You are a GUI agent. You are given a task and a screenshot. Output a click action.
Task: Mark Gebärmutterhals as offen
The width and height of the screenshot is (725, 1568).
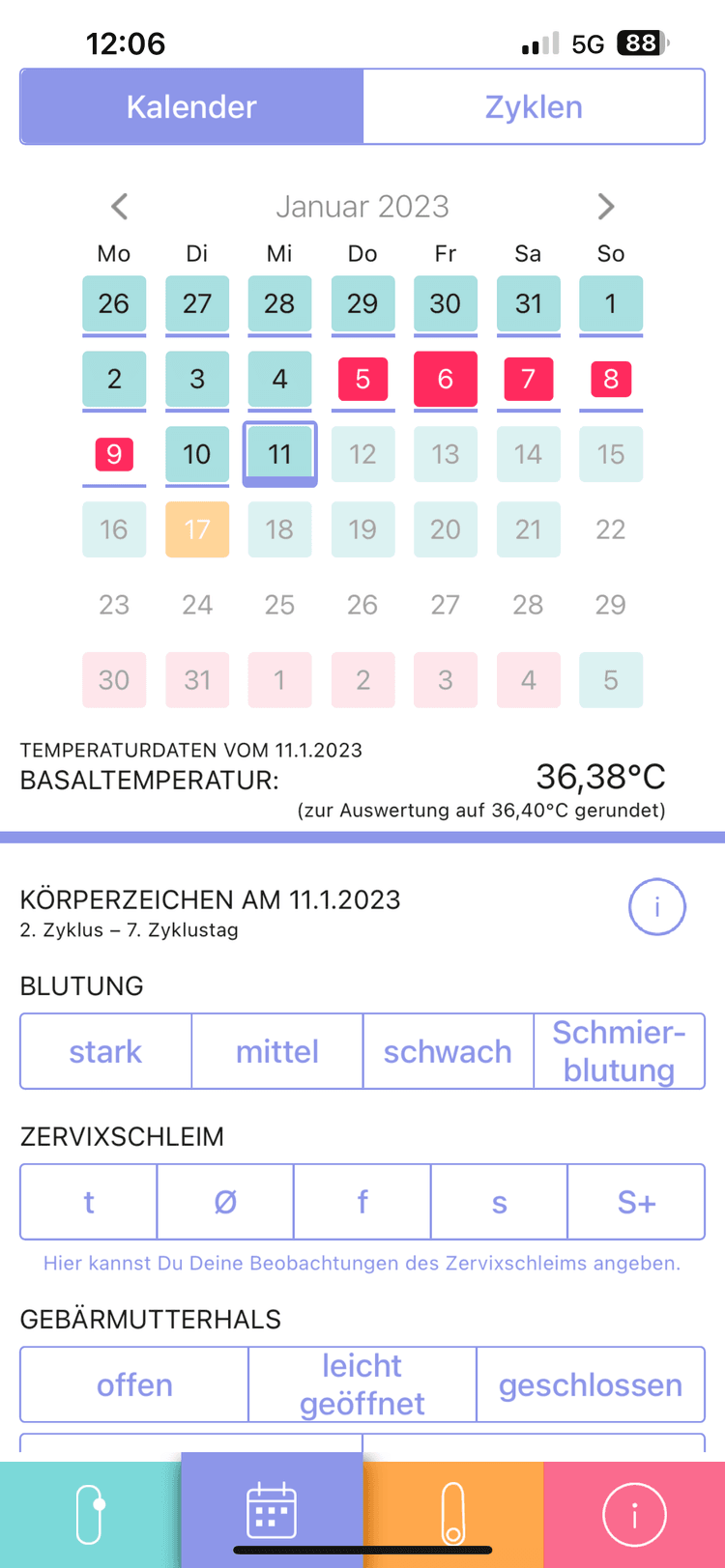pos(134,1384)
